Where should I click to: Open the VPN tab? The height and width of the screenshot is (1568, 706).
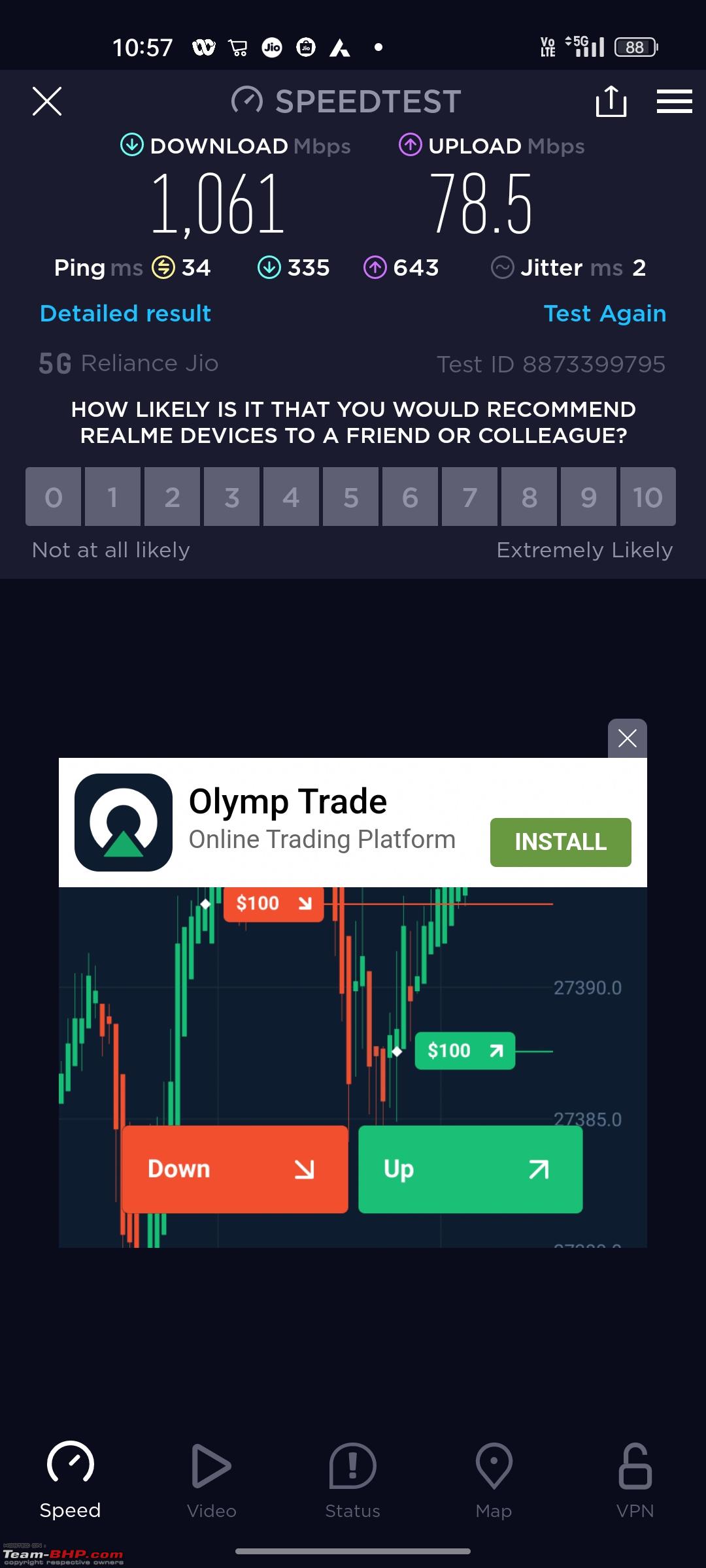click(635, 1480)
